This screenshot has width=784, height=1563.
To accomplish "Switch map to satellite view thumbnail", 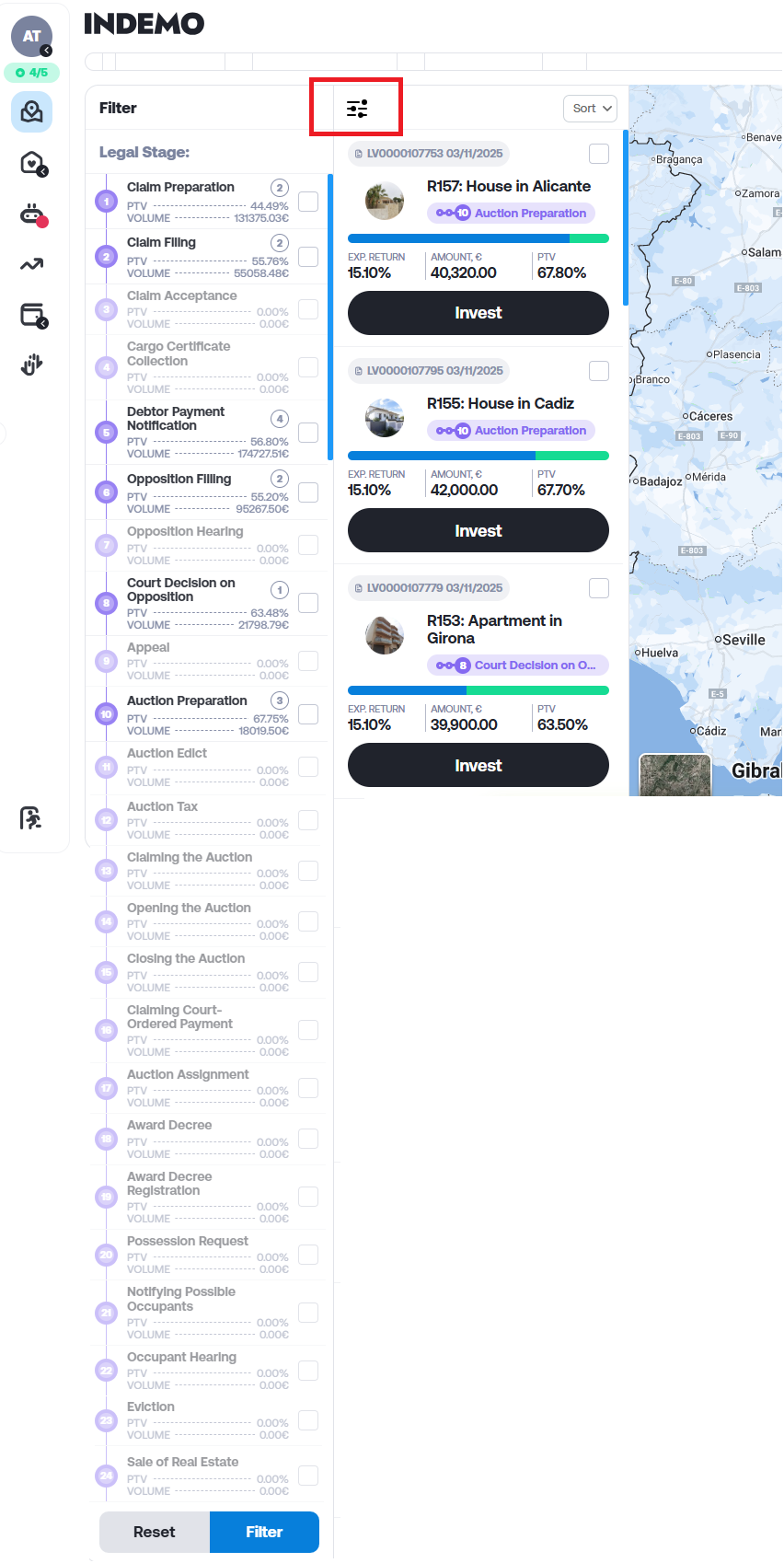I will (674, 775).
